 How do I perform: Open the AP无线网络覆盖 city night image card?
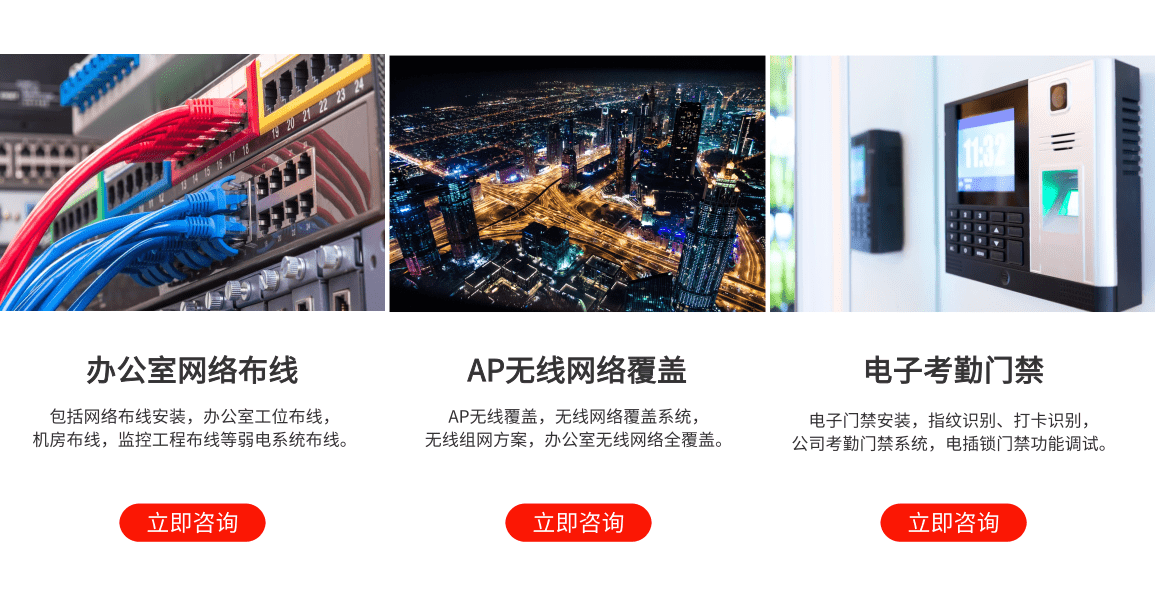(577, 183)
